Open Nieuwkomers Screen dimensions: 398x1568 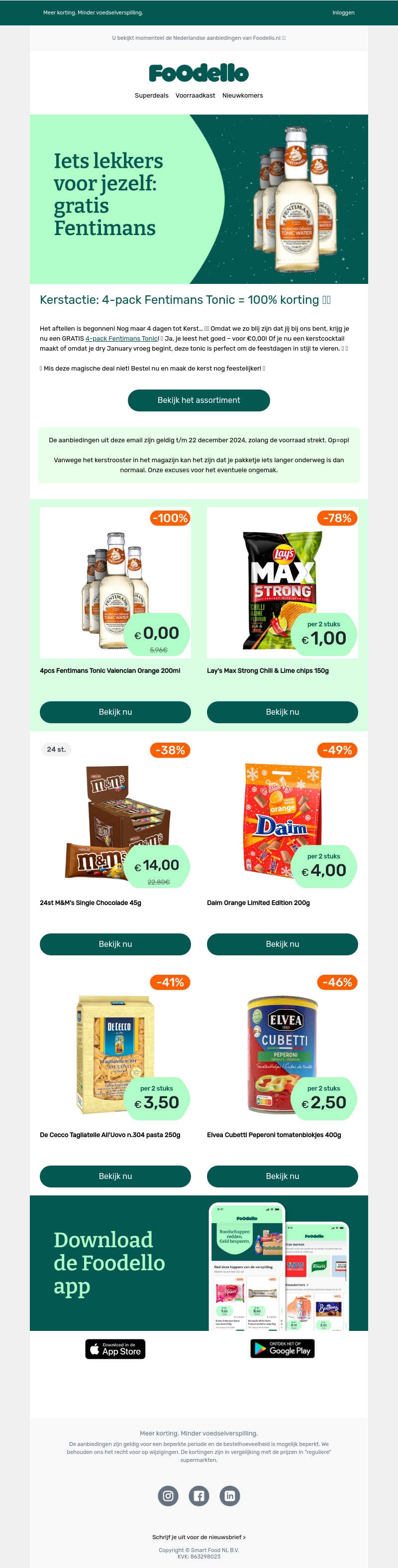242,96
